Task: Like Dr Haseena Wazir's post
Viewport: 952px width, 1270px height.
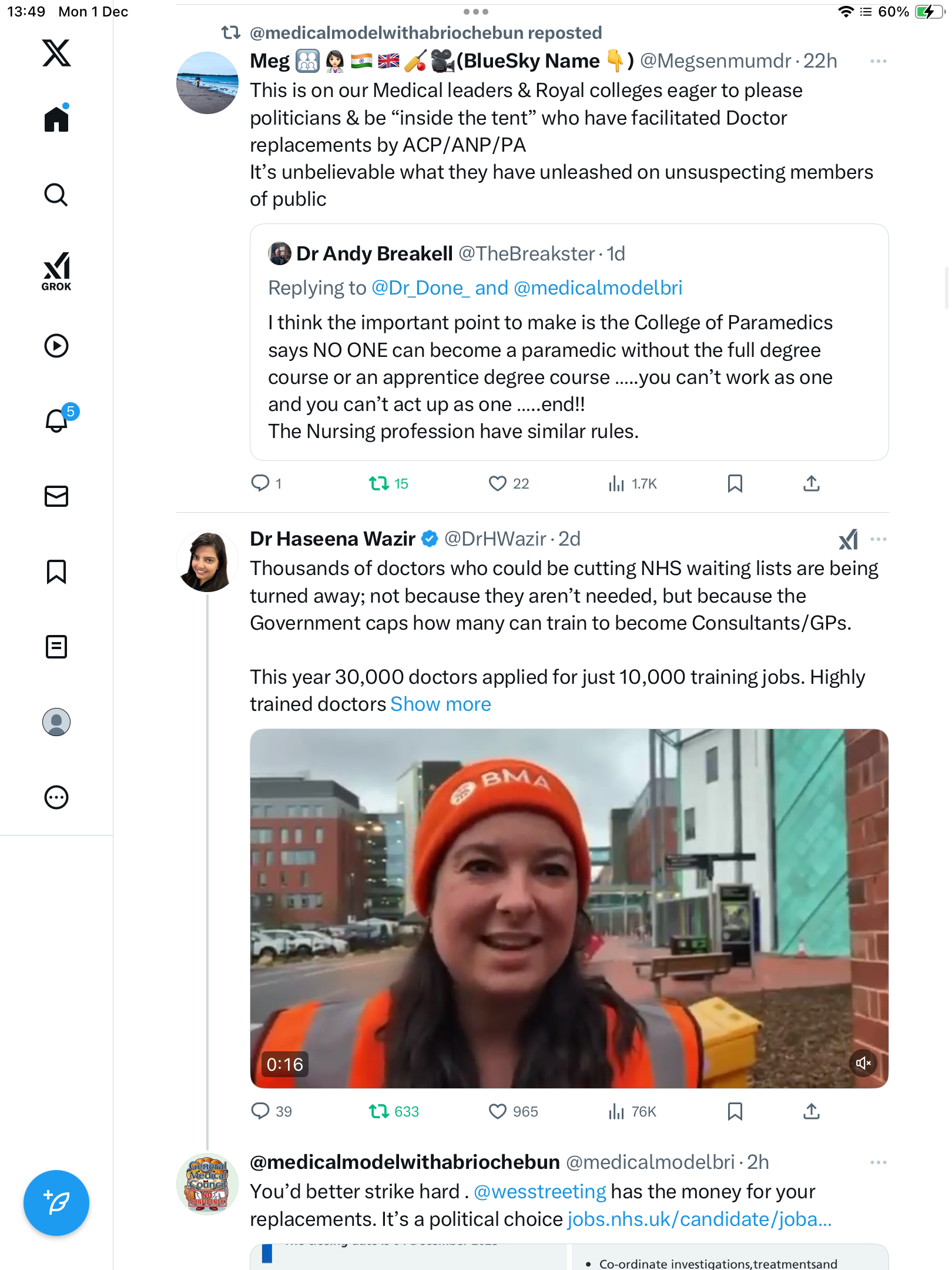Action: click(x=497, y=1111)
